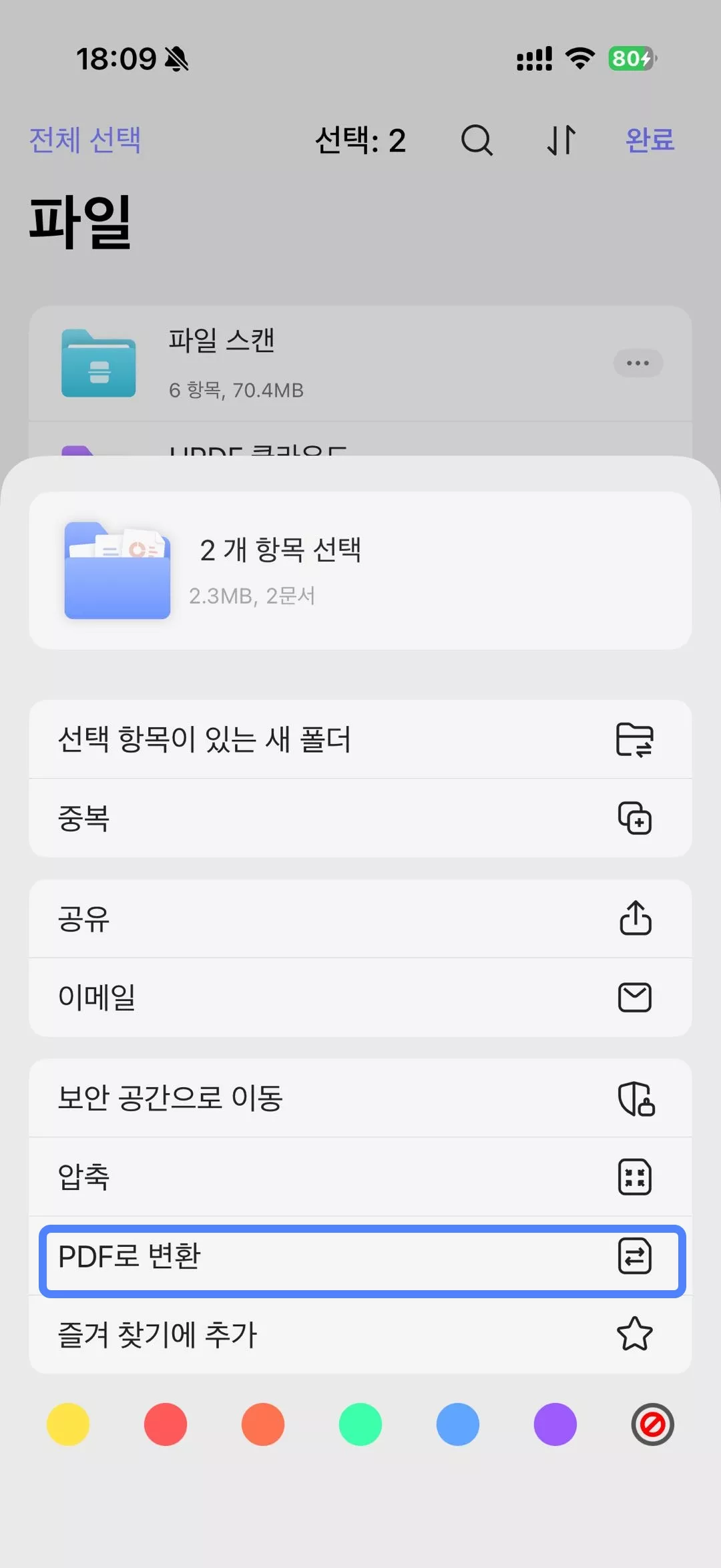Choose 보안 공간으로 이동
The height and width of the screenshot is (1568, 721).
click(360, 1099)
